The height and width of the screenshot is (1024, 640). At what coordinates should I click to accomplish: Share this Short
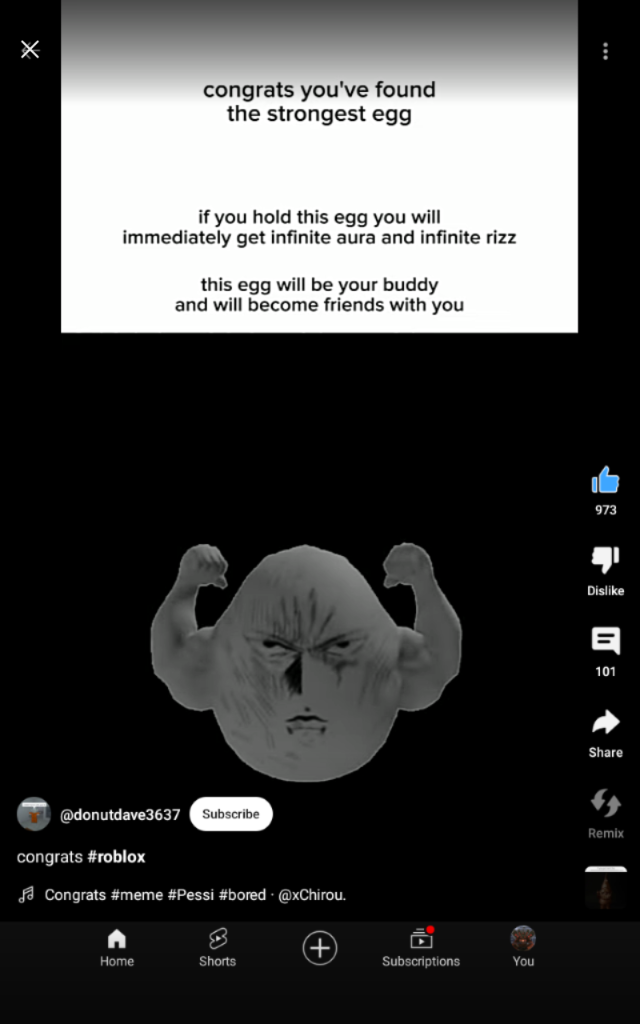[x=605, y=724]
